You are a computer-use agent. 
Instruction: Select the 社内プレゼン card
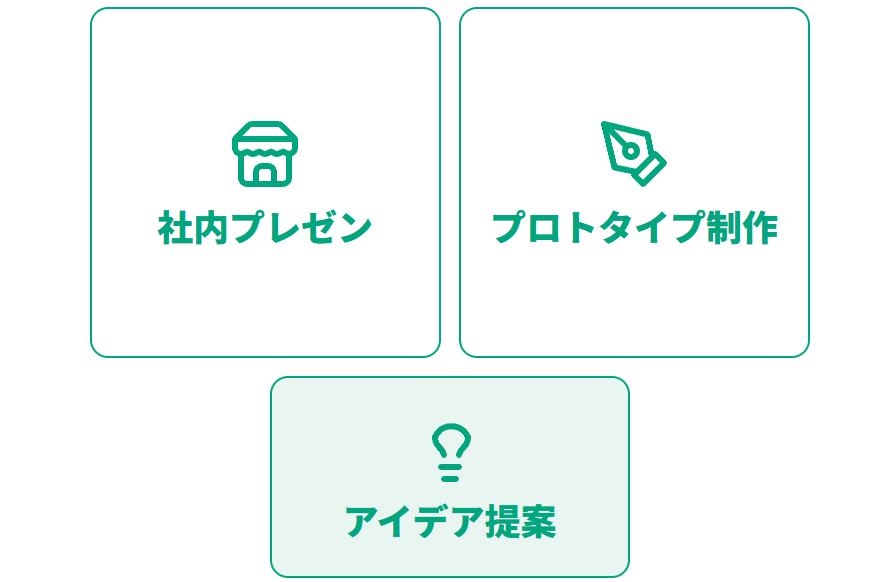click(x=265, y=183)
